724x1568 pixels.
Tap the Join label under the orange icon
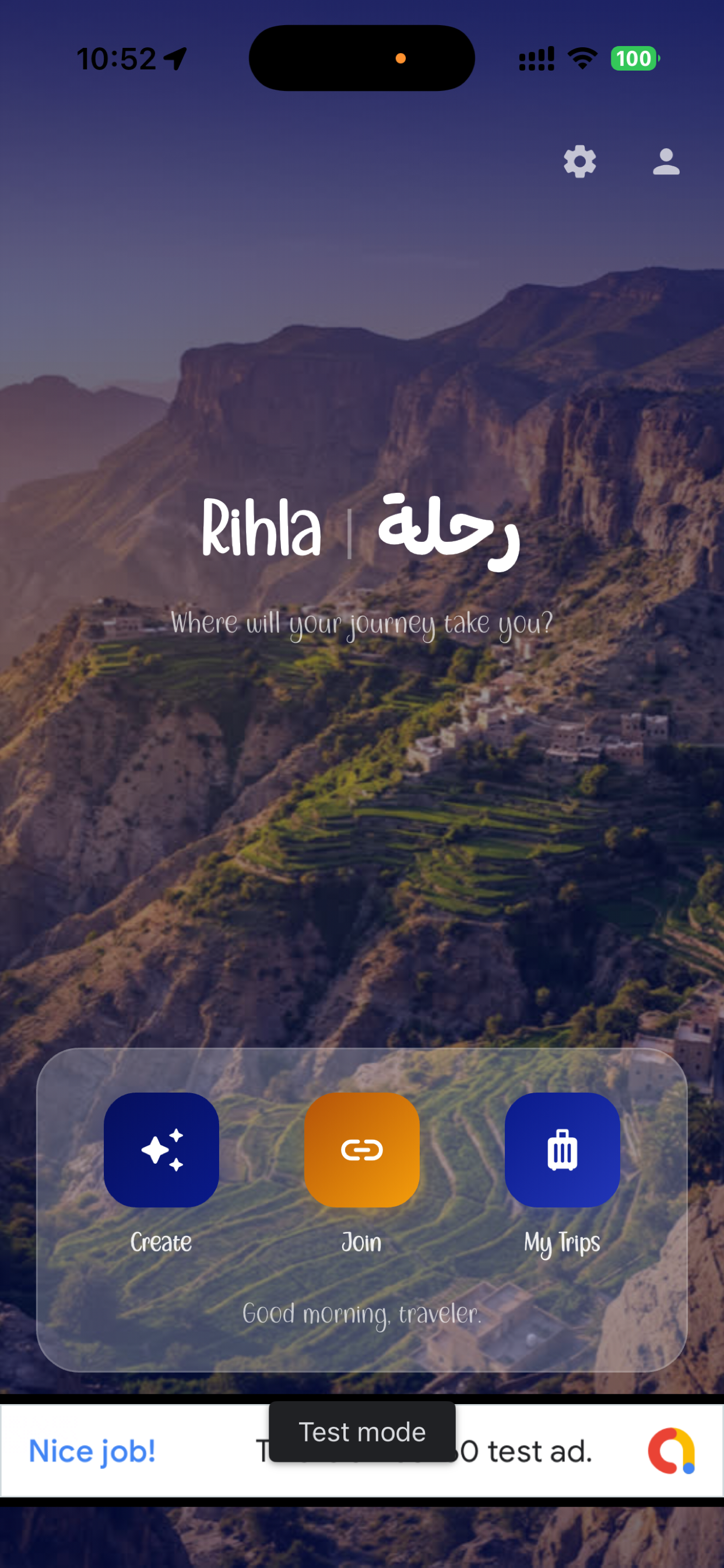tap(361, 1242)
